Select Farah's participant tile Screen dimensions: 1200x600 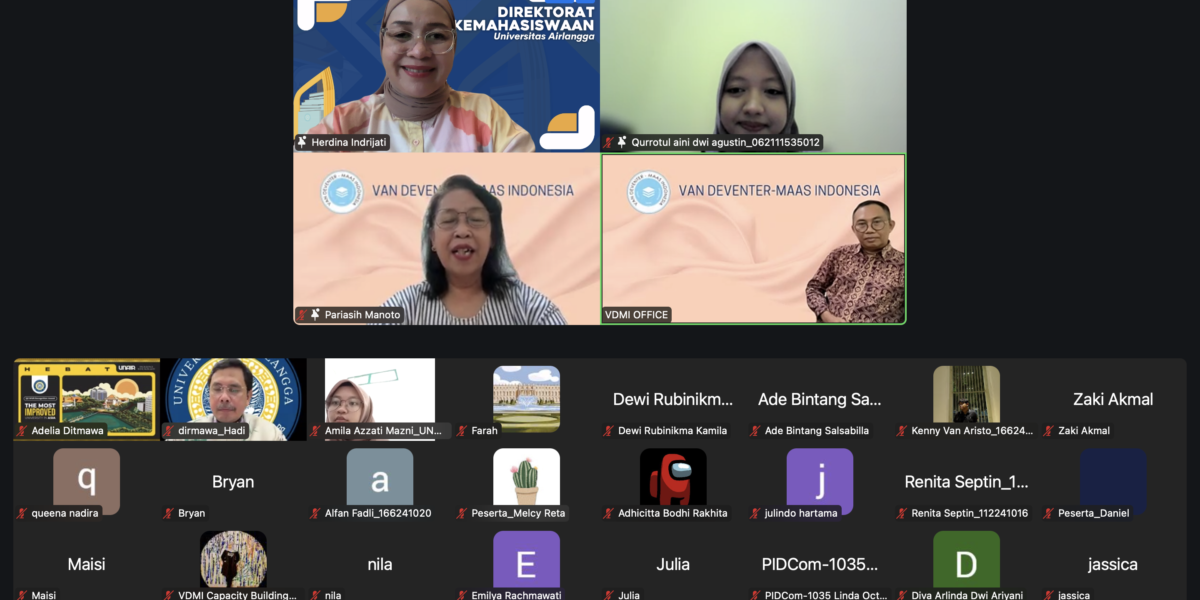tap(526, 399)
